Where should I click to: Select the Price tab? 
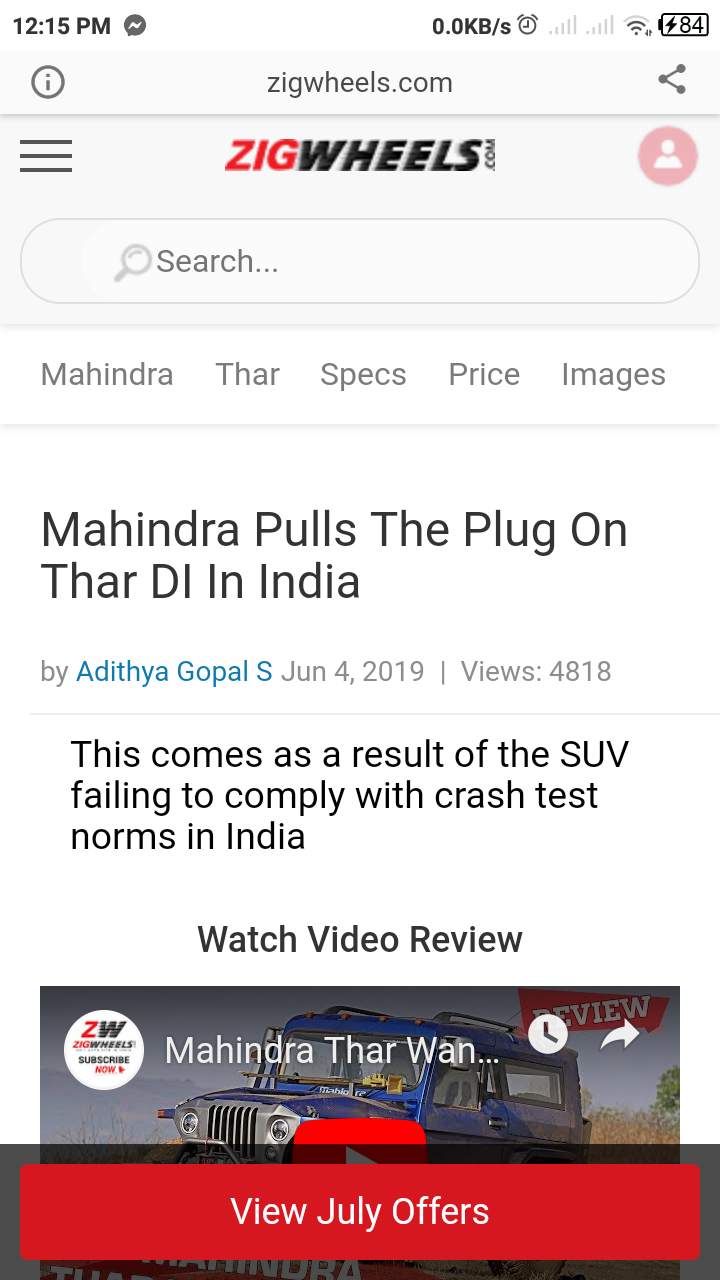click(484, 374)
